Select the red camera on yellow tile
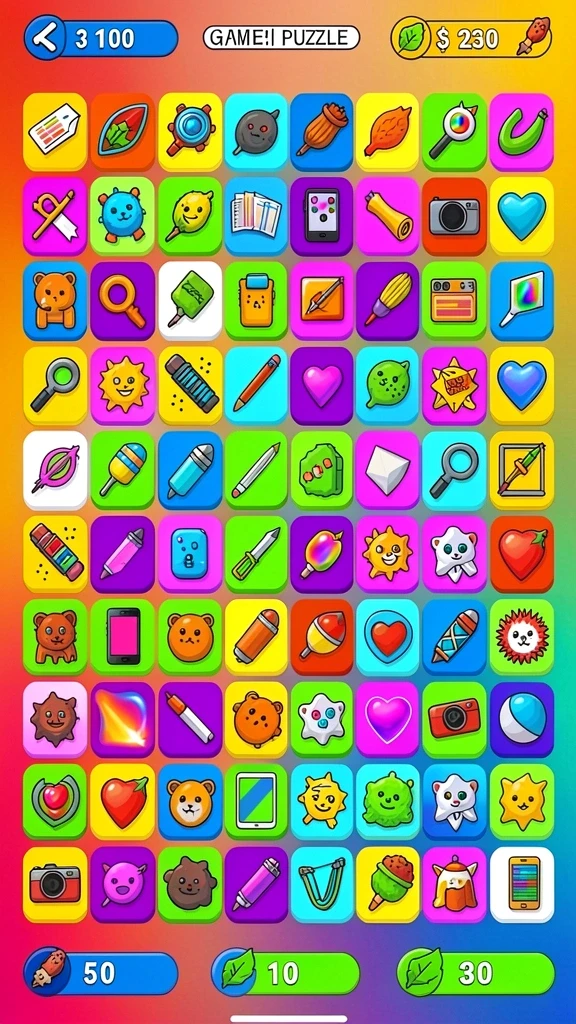 [x=55, y=885]
